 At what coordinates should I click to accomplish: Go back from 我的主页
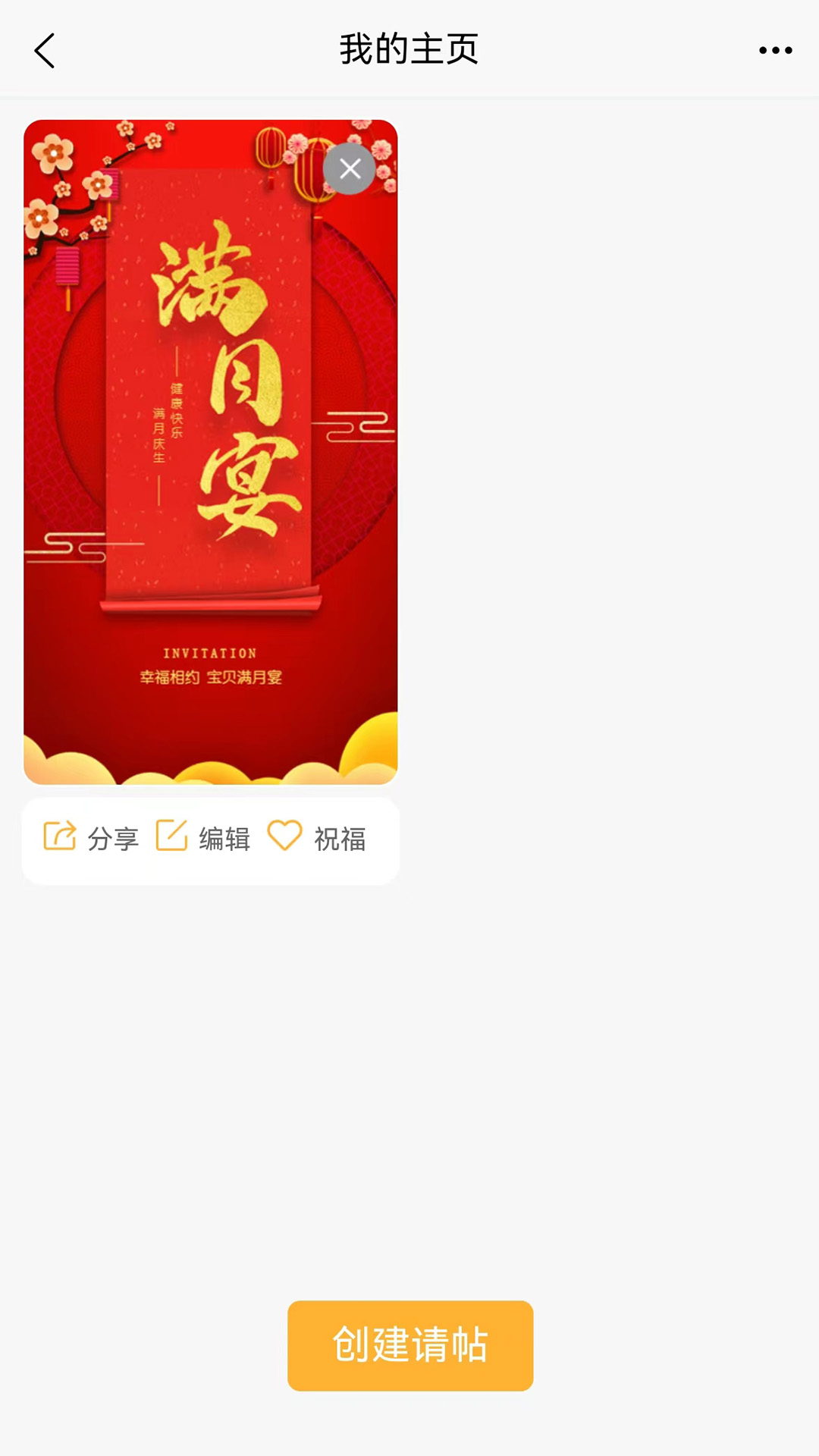[45, 51]
